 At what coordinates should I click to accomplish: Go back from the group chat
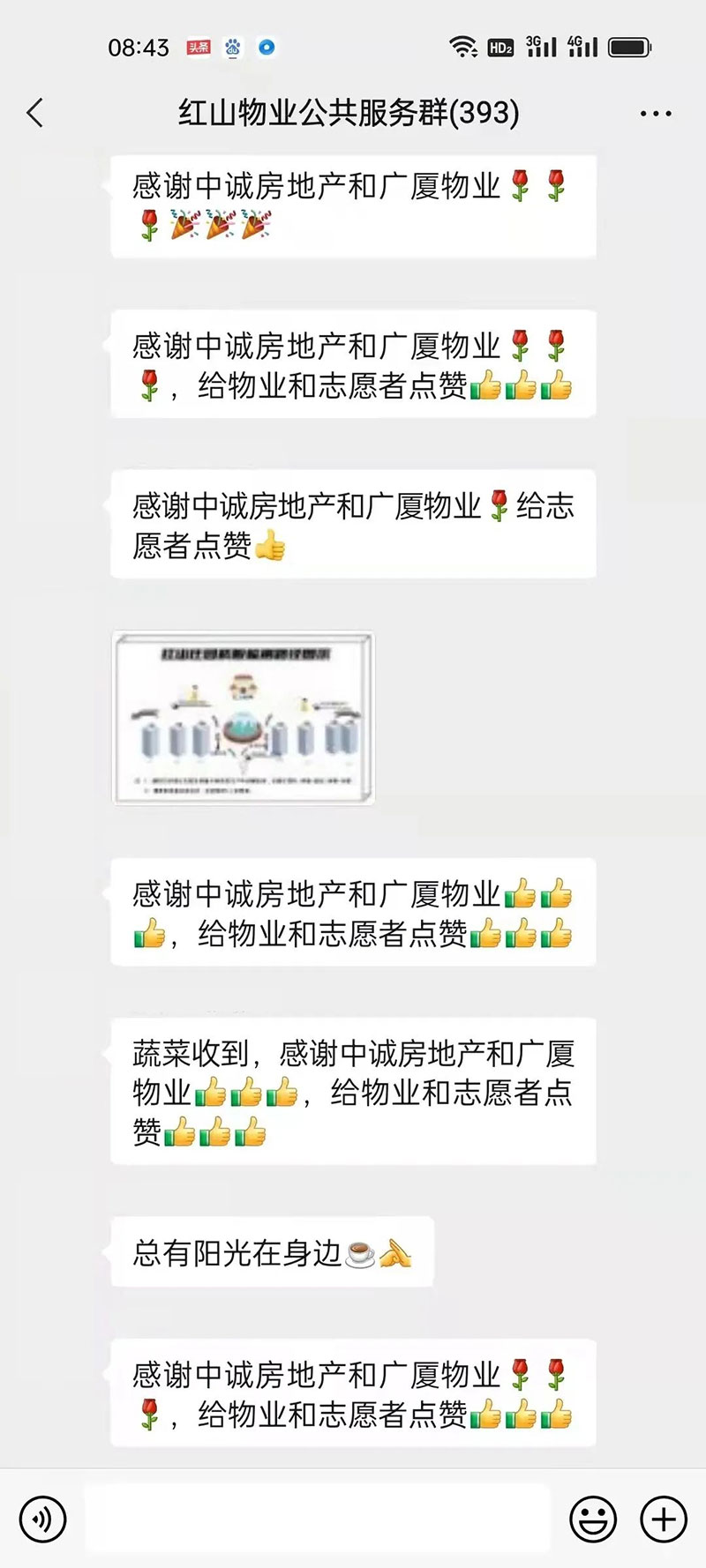[x=35, y=113]
